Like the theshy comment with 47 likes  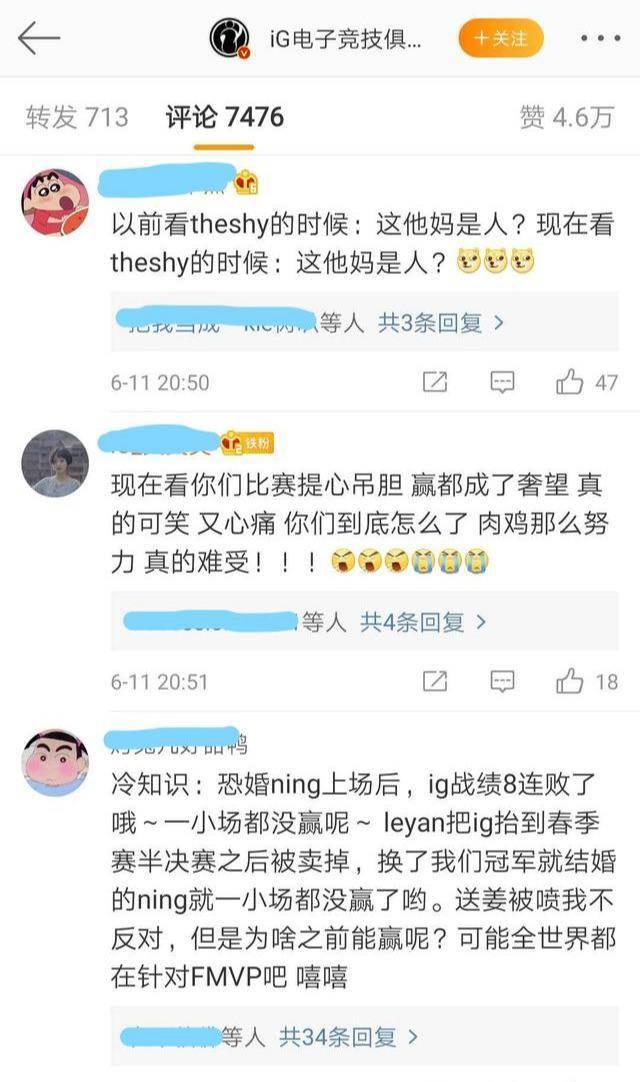[586, 382]
